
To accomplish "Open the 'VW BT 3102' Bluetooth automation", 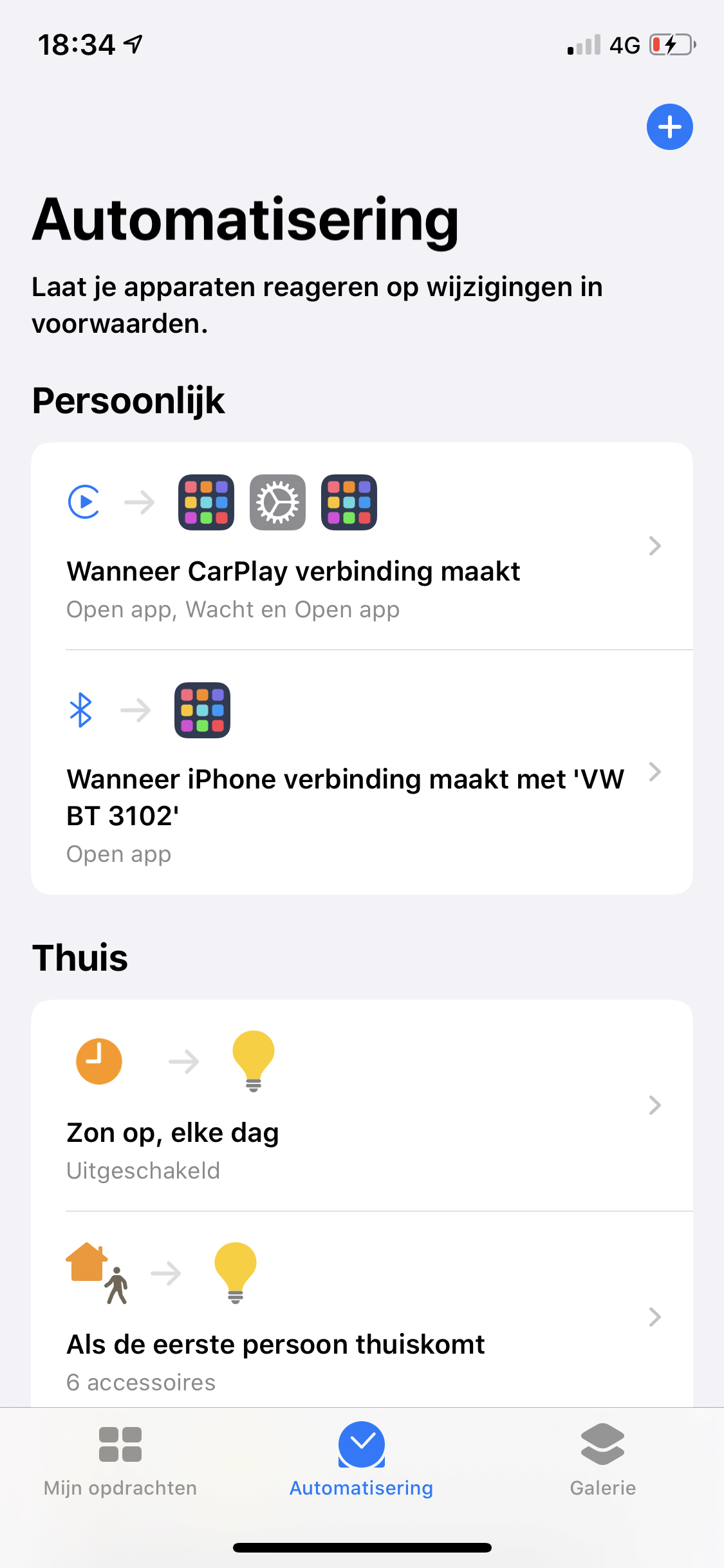I will [362, 772].
